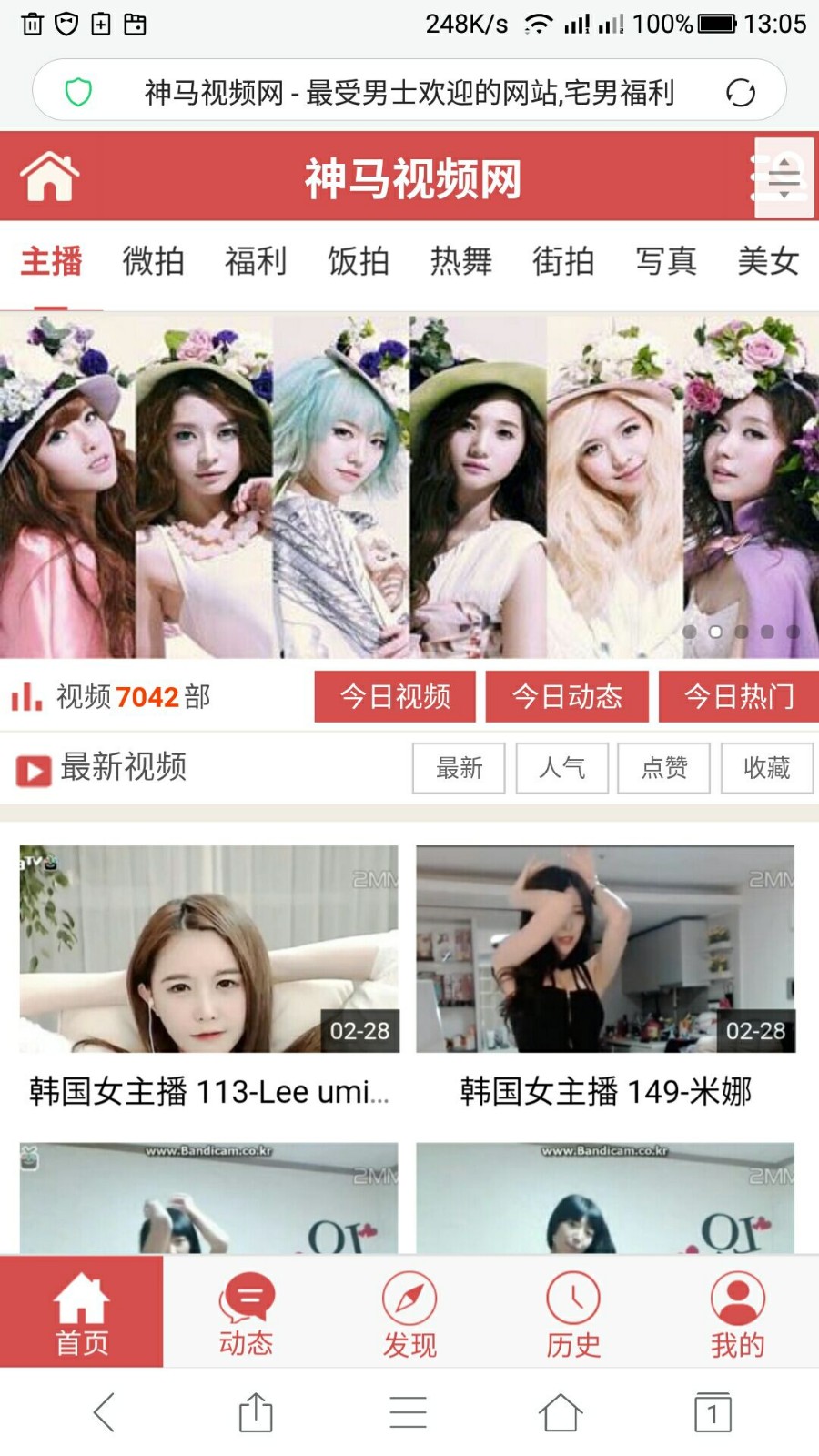
Task: Enable 点赞 sorting filter
Action: [664, 769]
